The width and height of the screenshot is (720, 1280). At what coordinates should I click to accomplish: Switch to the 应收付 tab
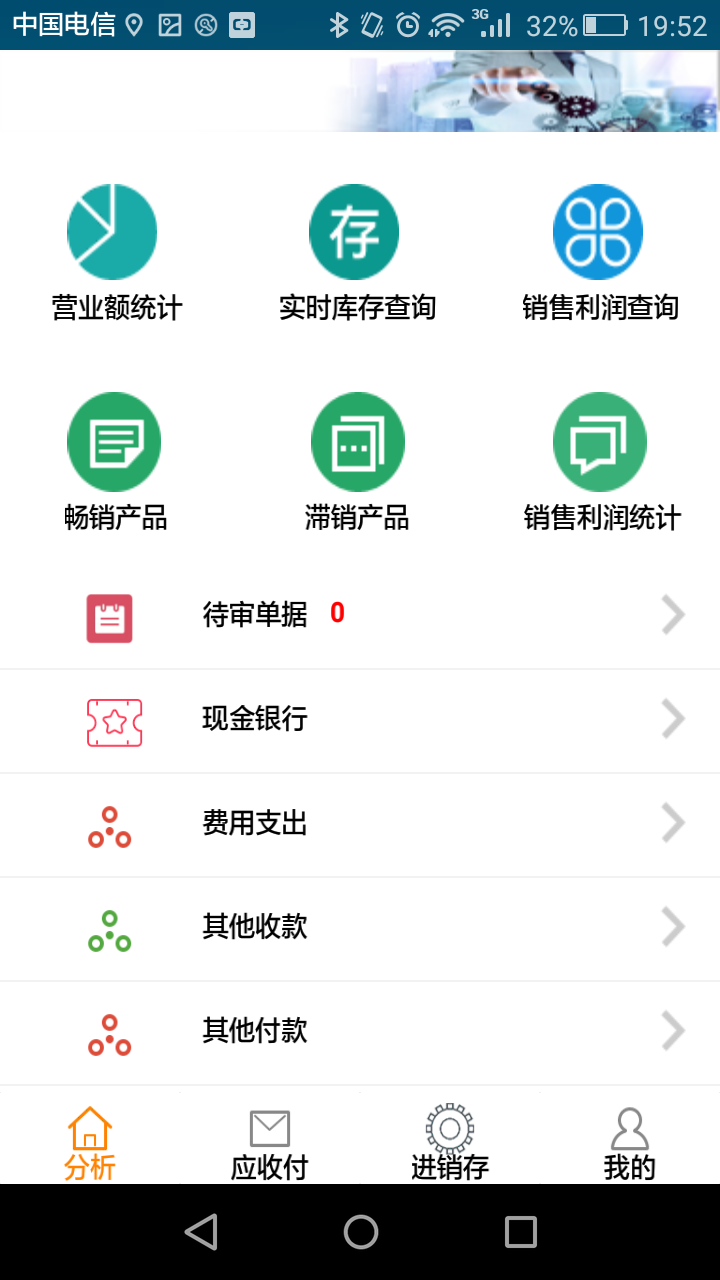tap(270, 1142)
